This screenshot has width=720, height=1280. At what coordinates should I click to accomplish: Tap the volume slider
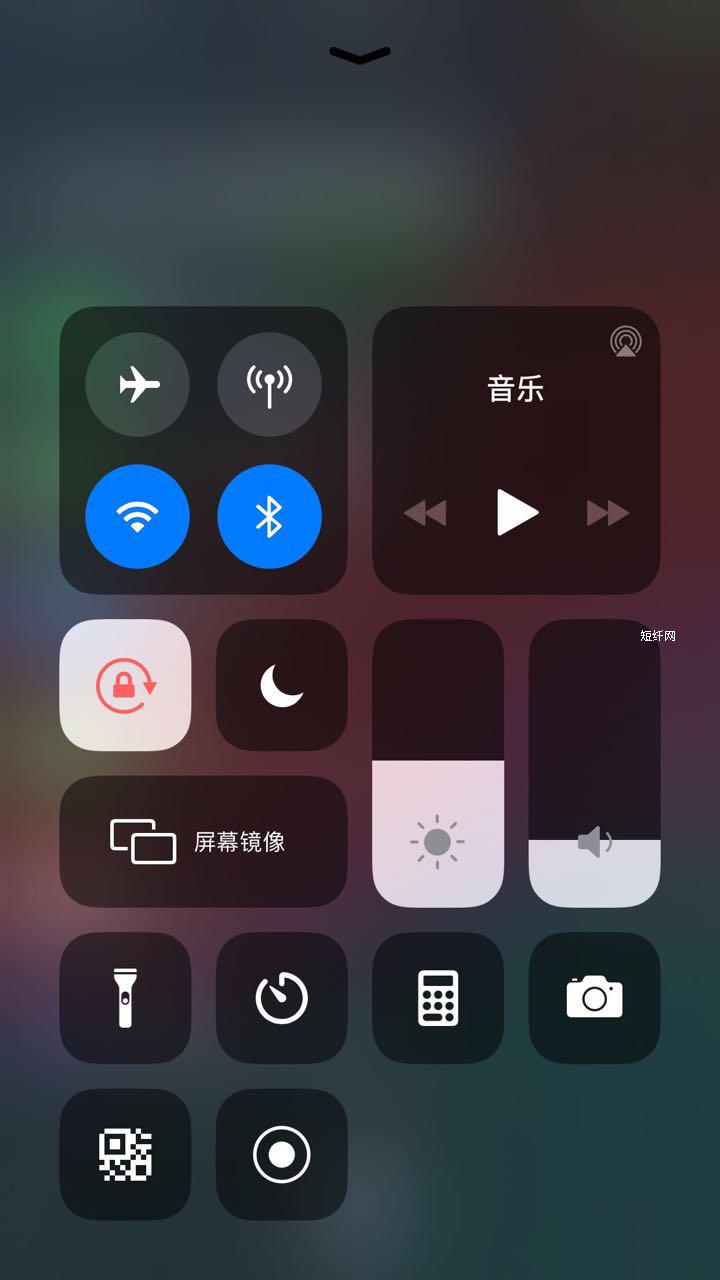(594, 763)
